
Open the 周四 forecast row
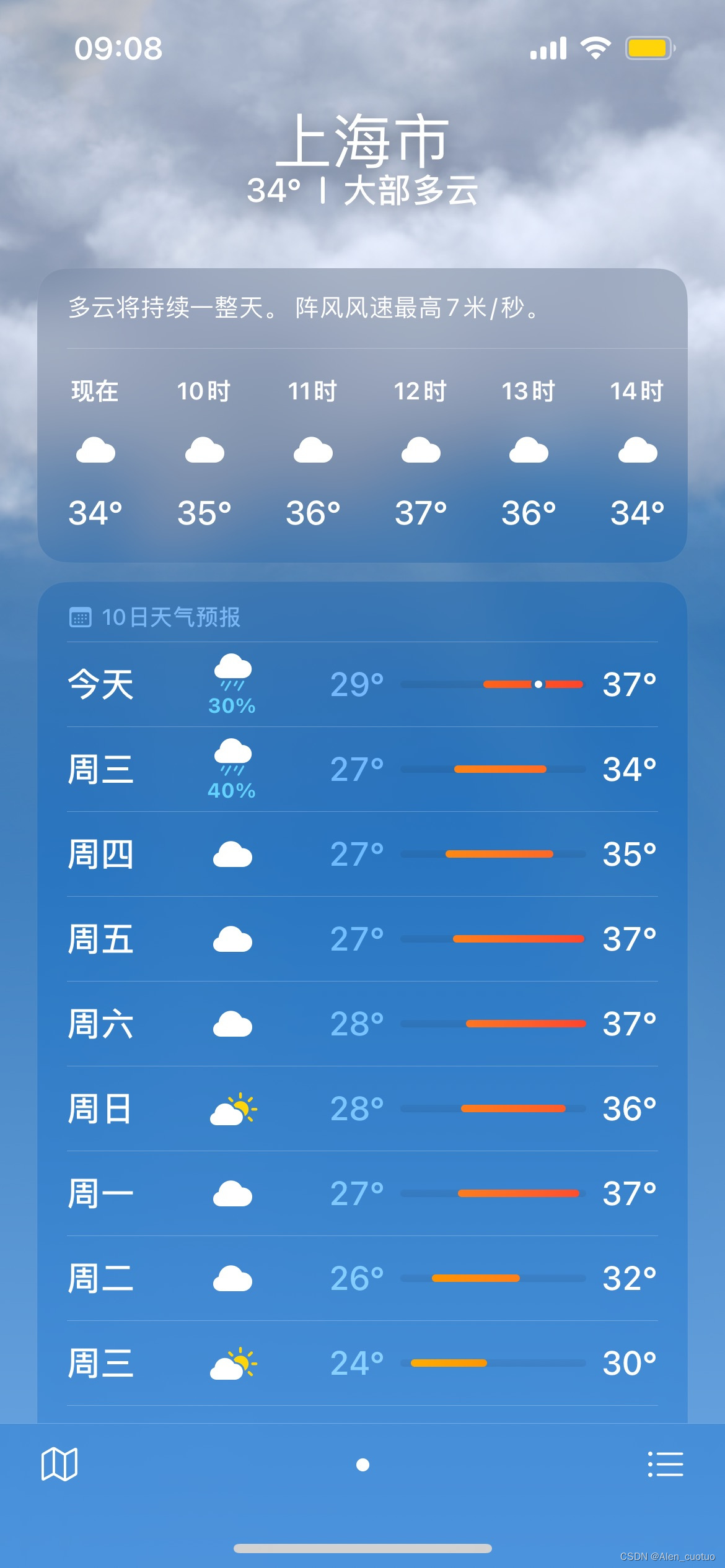(x=362, y=854)
